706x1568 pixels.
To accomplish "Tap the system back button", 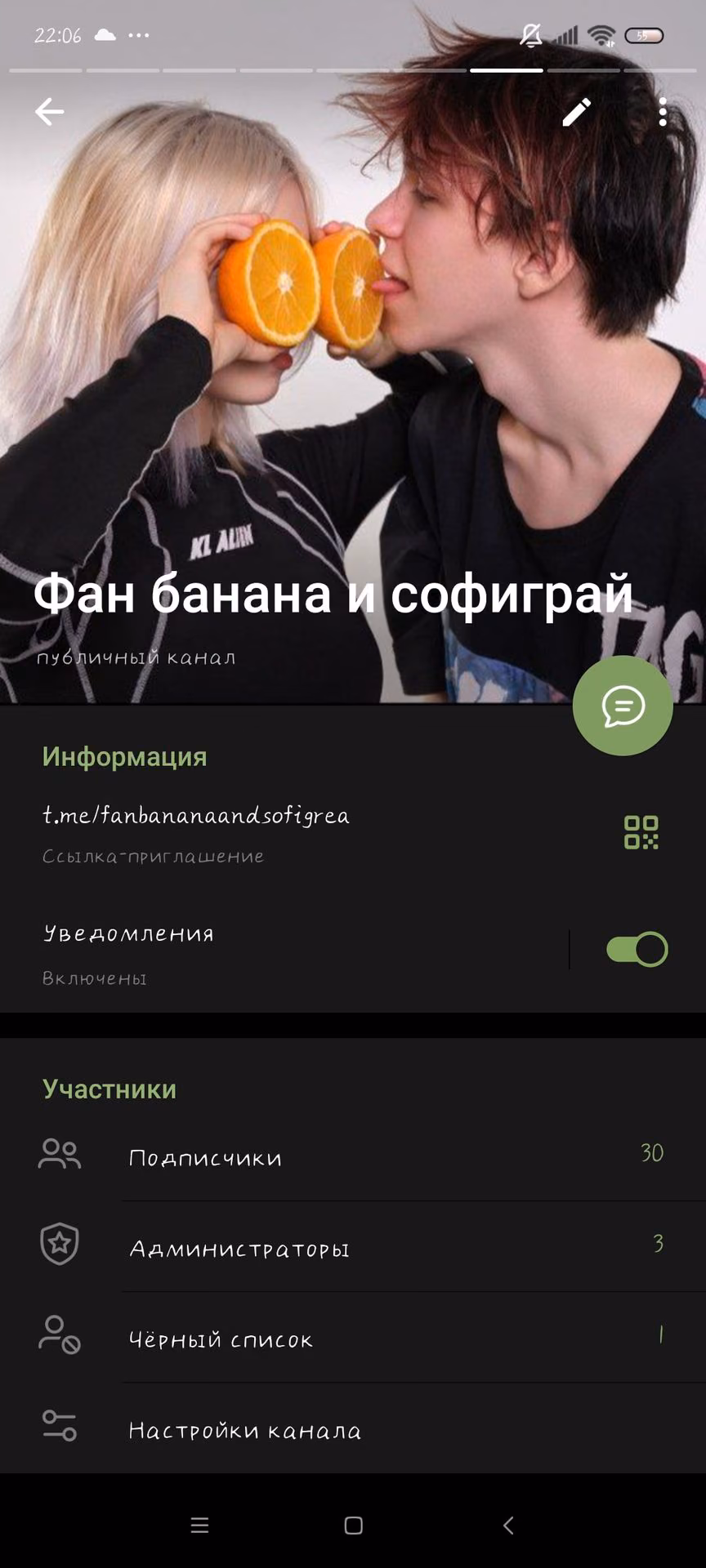I will point(508,1526).
